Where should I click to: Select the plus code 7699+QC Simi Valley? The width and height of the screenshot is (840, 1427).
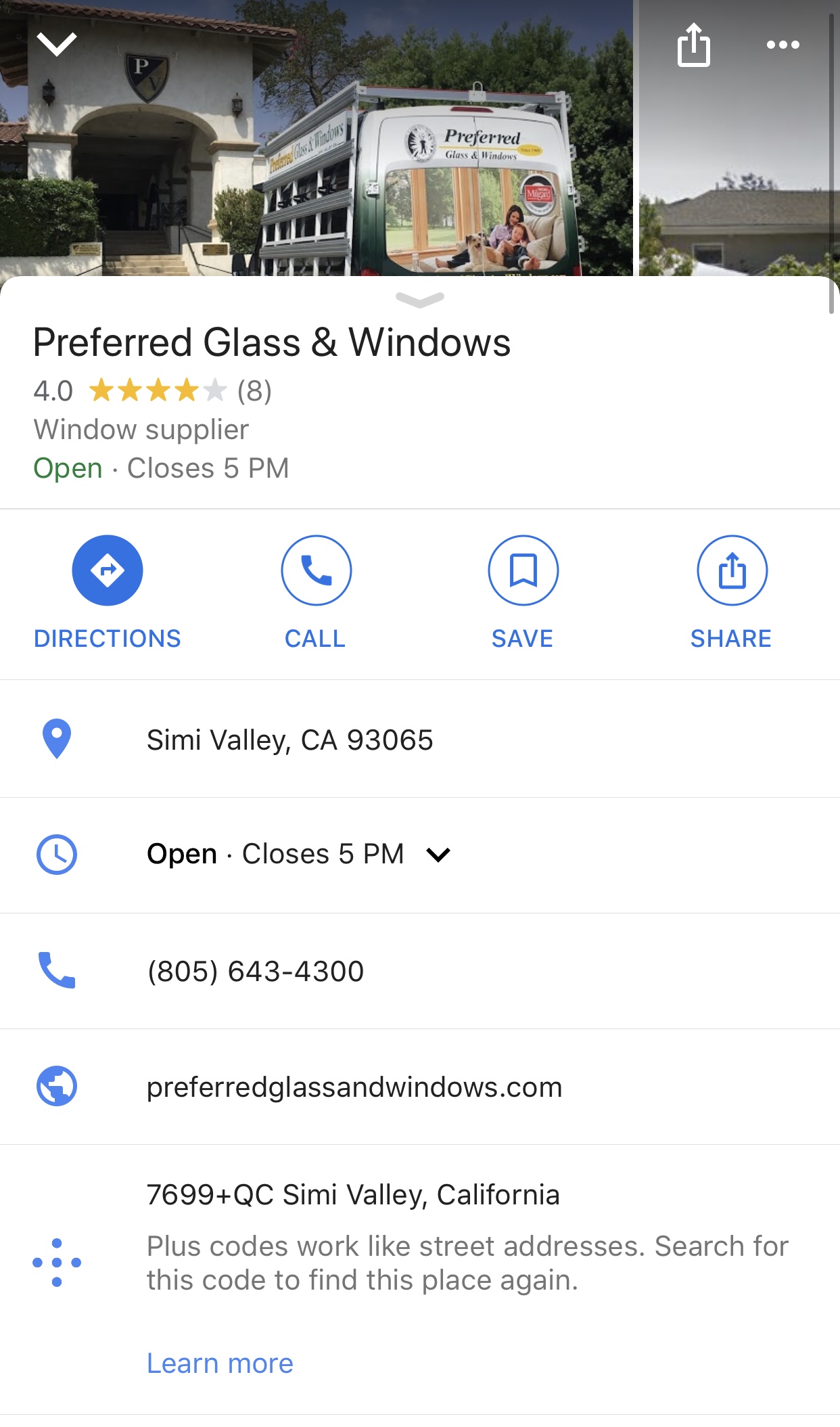[x=353, y=1195]
